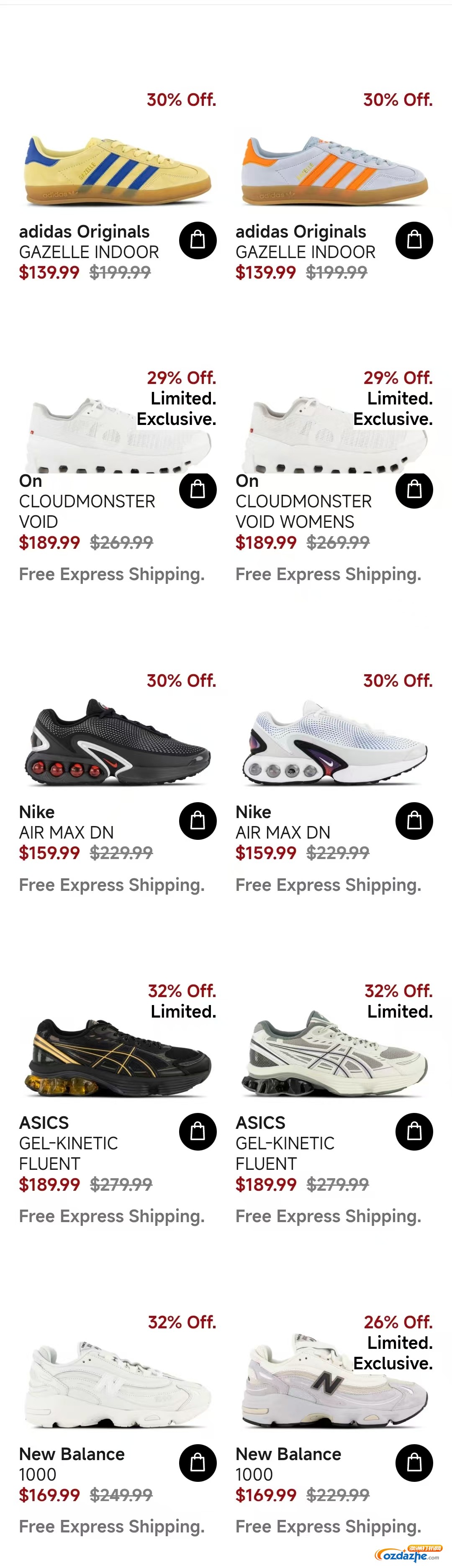Viewport: 452px width, 1568px height.
Task: Add the Limited Exclusive New Balance 1000 to the bag
Action: (414, 1463)
